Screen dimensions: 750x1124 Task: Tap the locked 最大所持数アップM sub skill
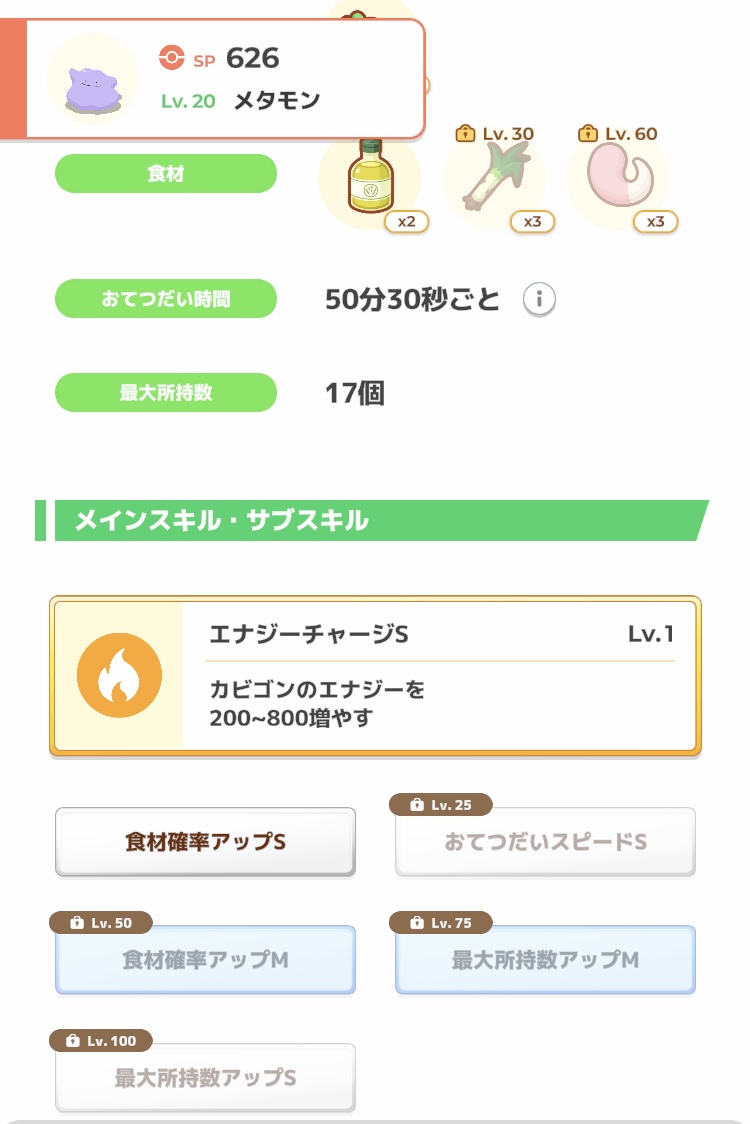point(545,959)
